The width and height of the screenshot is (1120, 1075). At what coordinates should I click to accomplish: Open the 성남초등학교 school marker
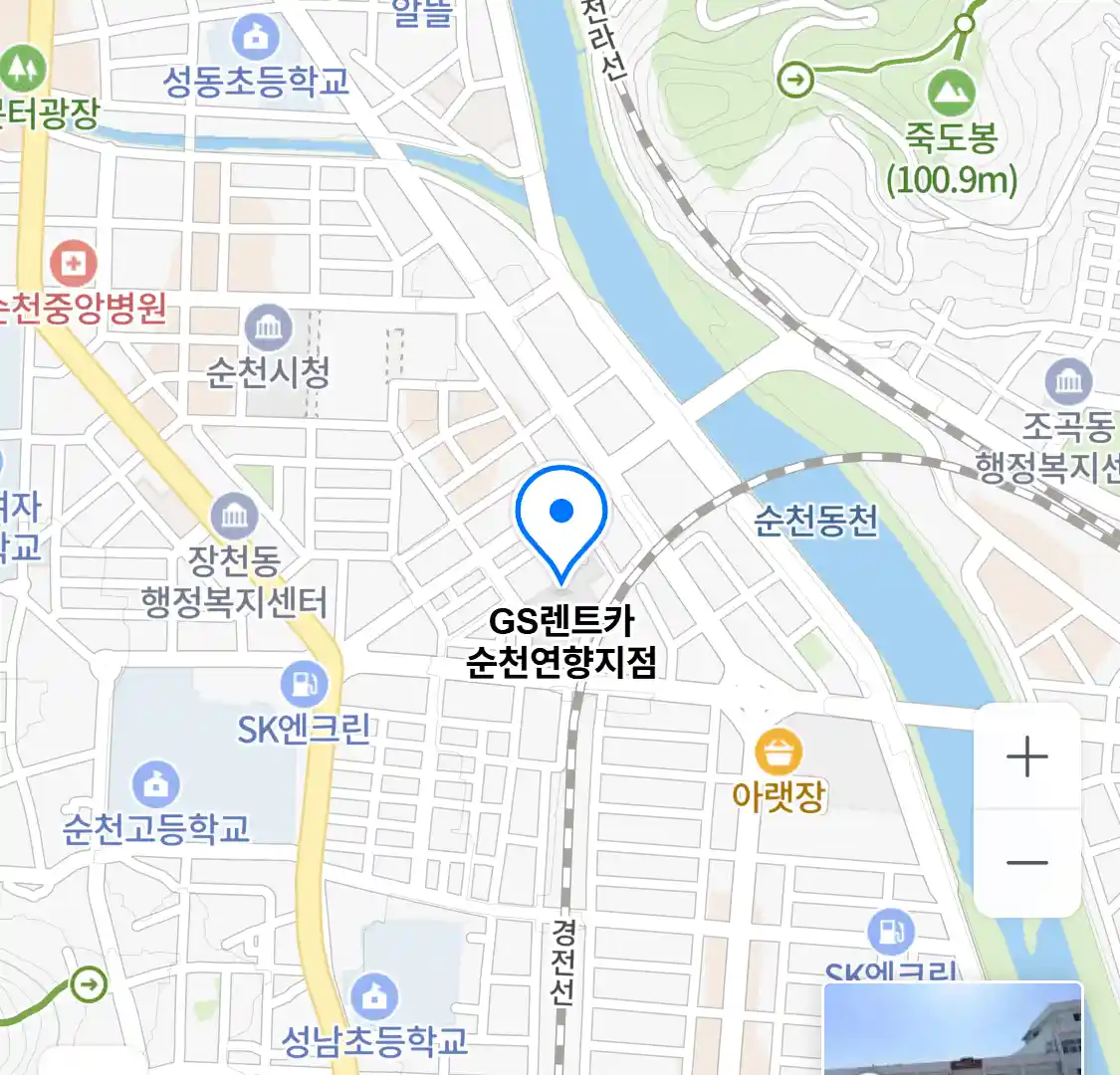pyautogui.click(x=374, y=996)
